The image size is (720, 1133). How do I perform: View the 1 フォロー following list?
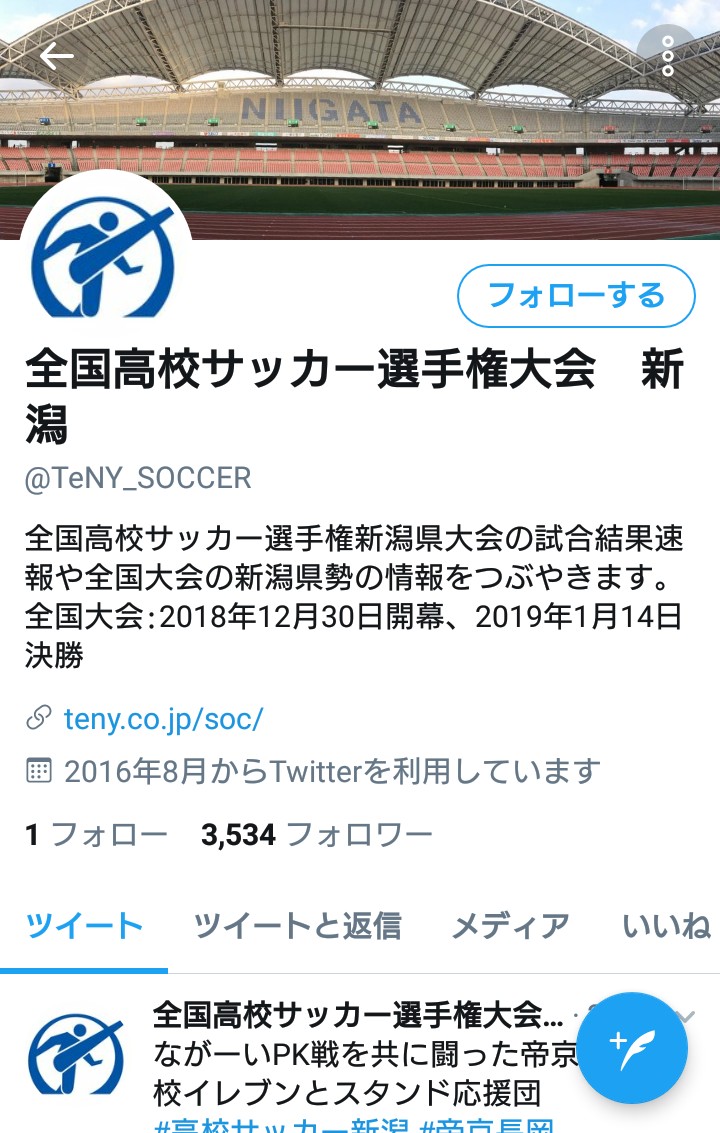pos(96,835)
